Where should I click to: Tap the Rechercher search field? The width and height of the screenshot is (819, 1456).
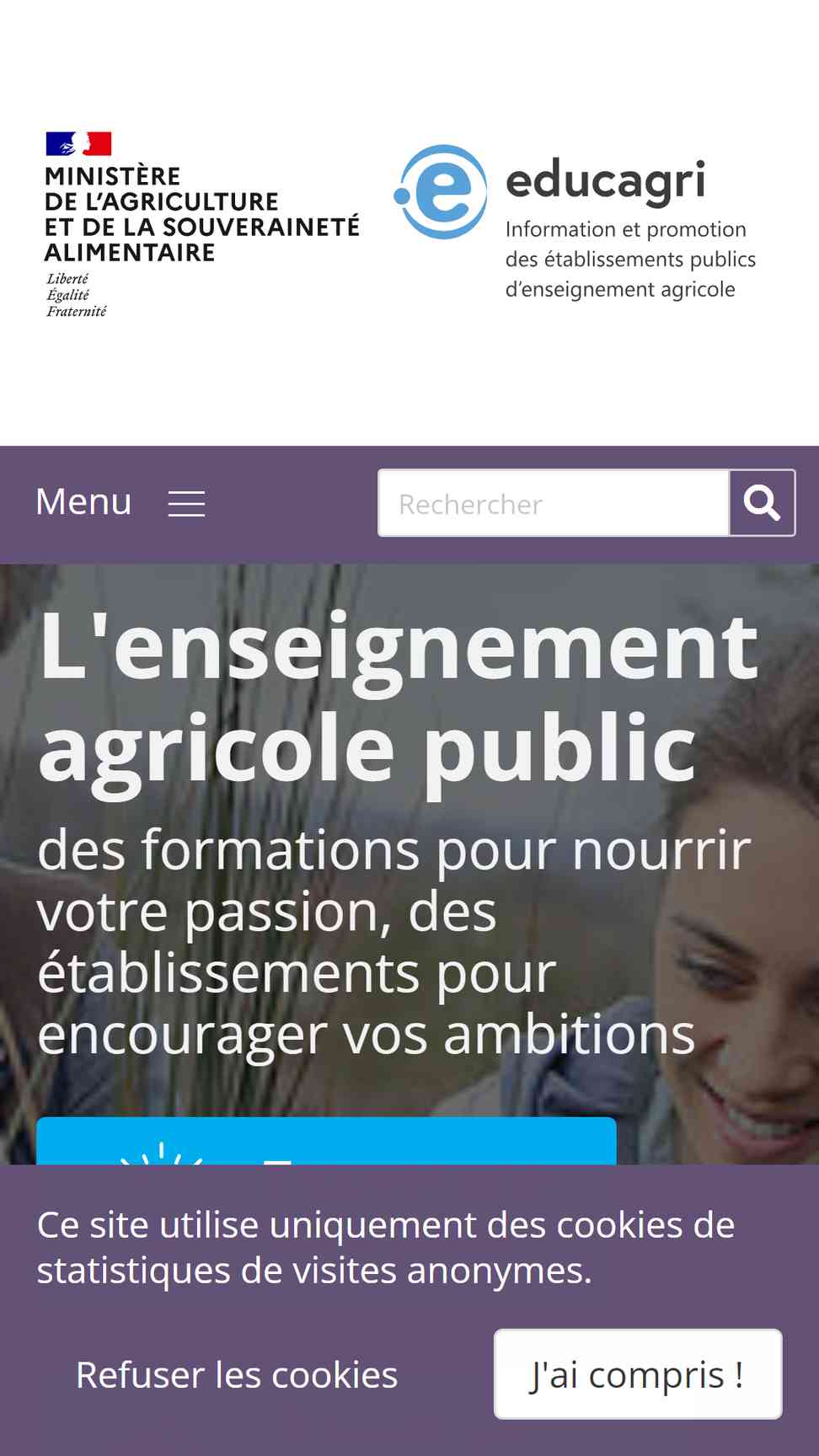point(554,503)
